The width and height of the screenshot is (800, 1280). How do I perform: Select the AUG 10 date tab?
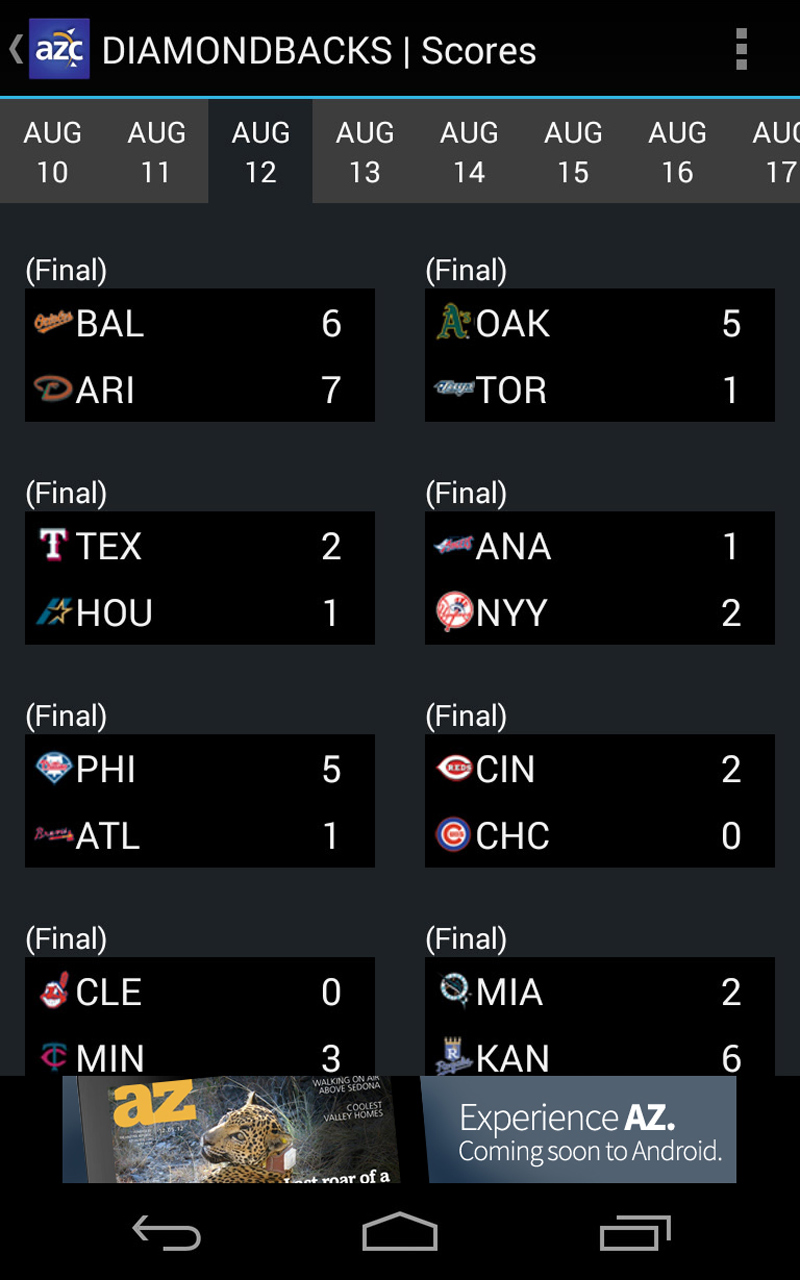point(53,150)
